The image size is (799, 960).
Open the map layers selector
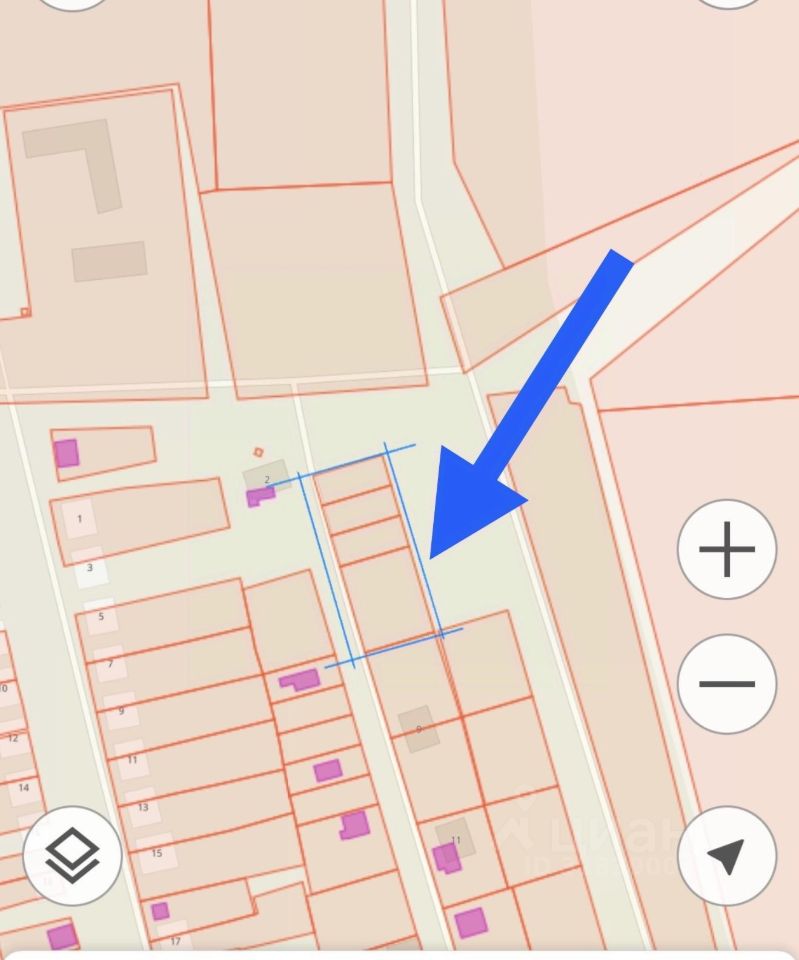click(x=72, y=856)
